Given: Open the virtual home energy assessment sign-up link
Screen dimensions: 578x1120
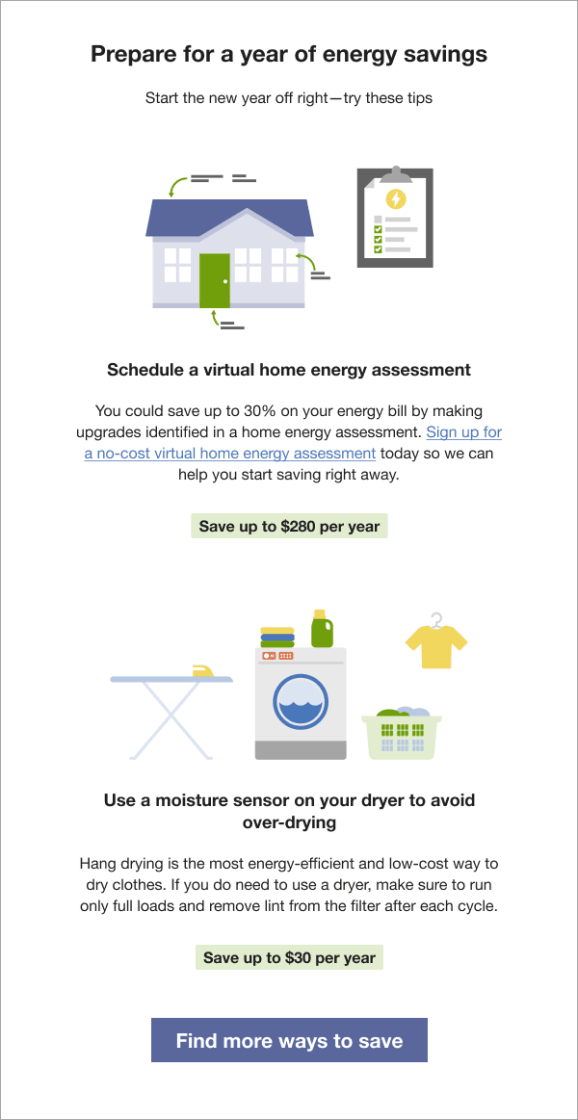Looking at the screenshot, I should [230, 453].
